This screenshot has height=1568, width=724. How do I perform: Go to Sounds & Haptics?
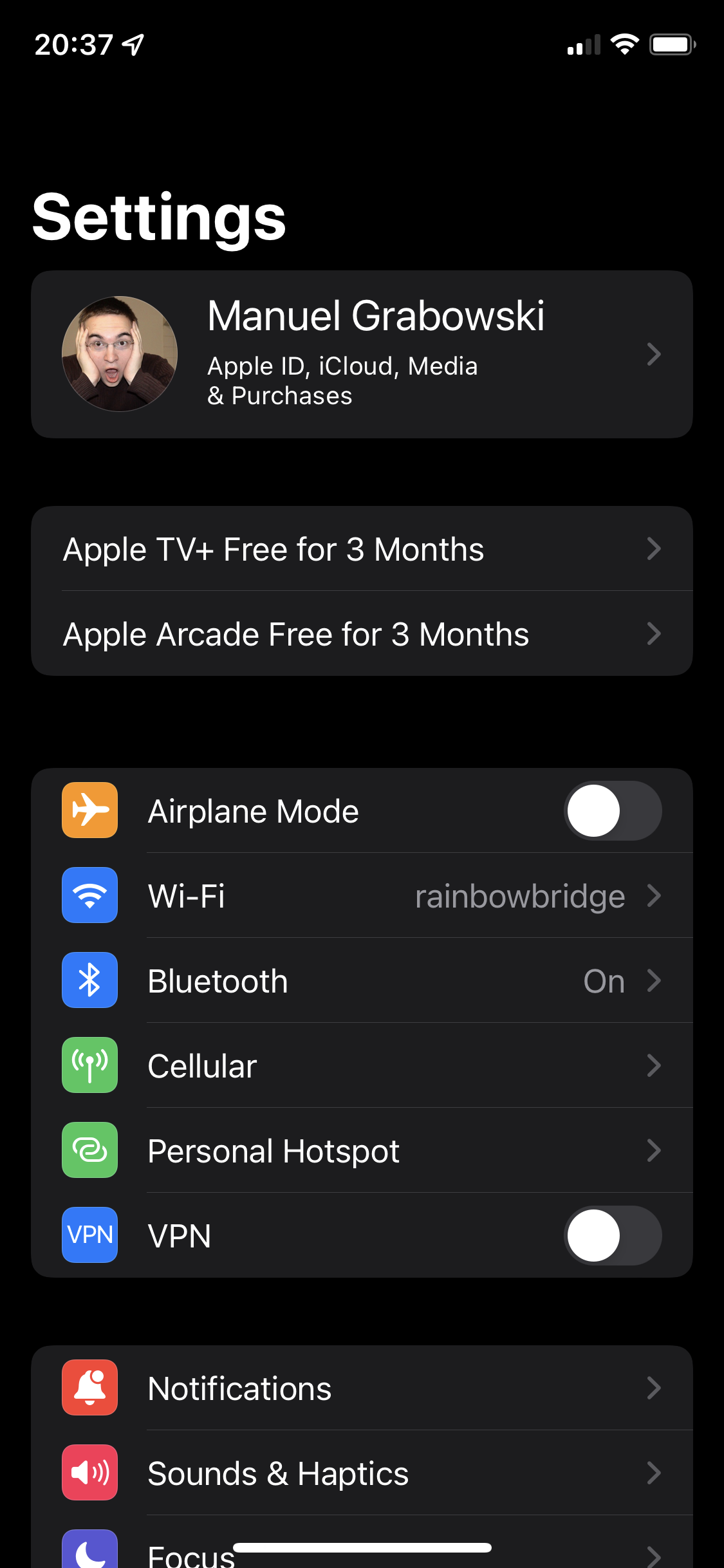362,1473
